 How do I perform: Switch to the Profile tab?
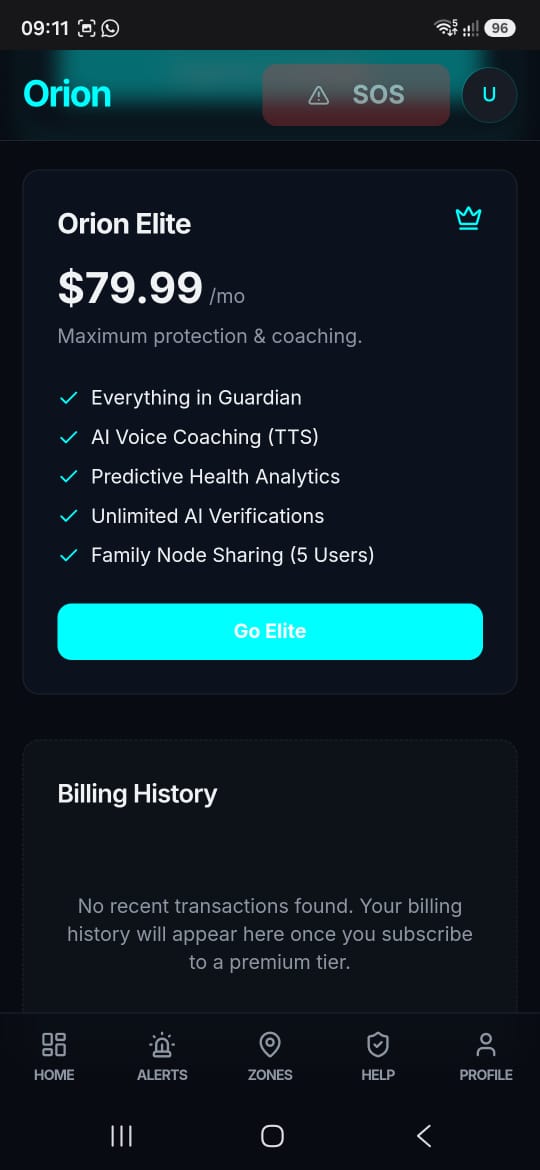point(486,1057)
